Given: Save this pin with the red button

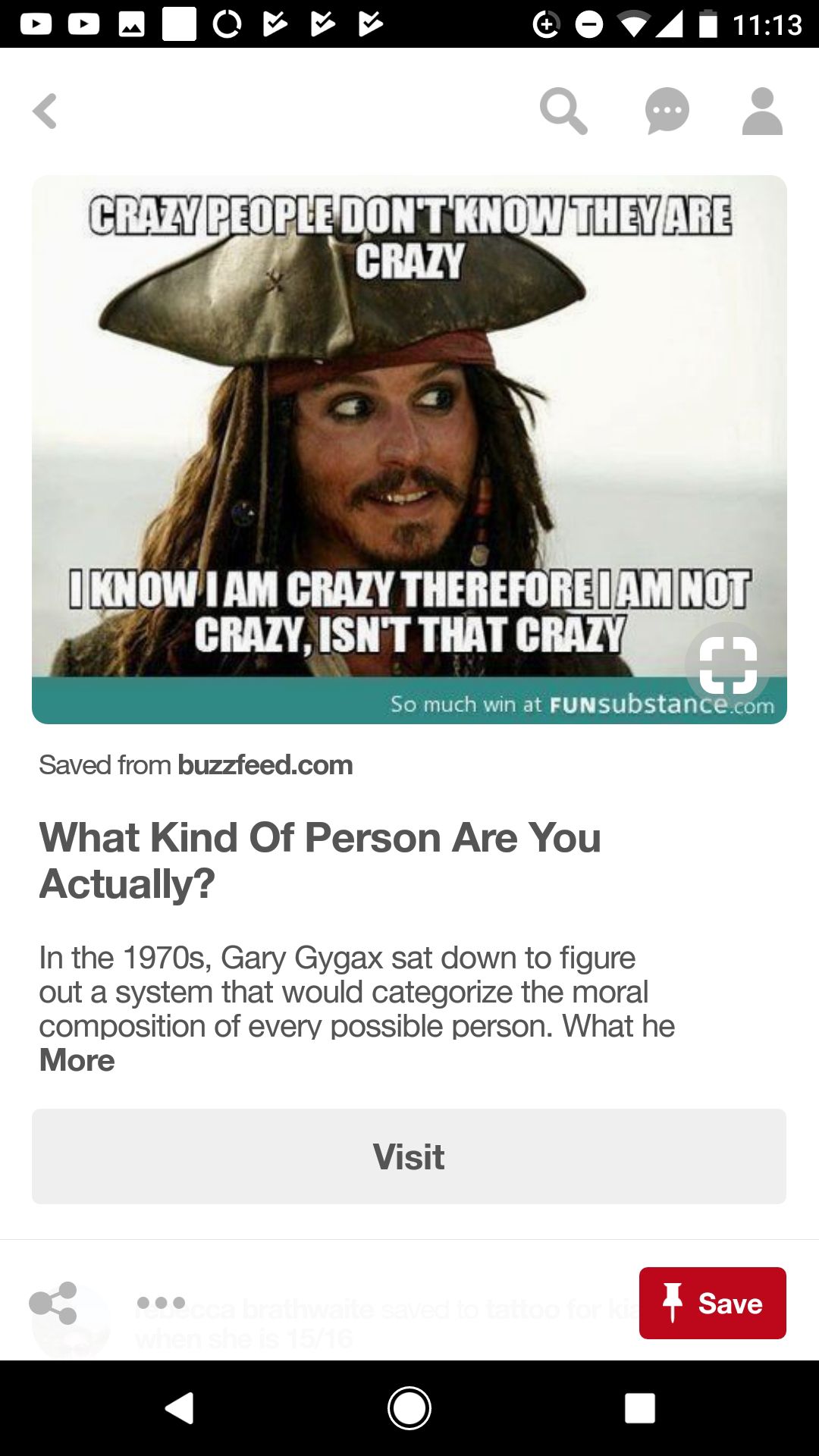Looking at the screenshot, I should (x=713, y=1303).
